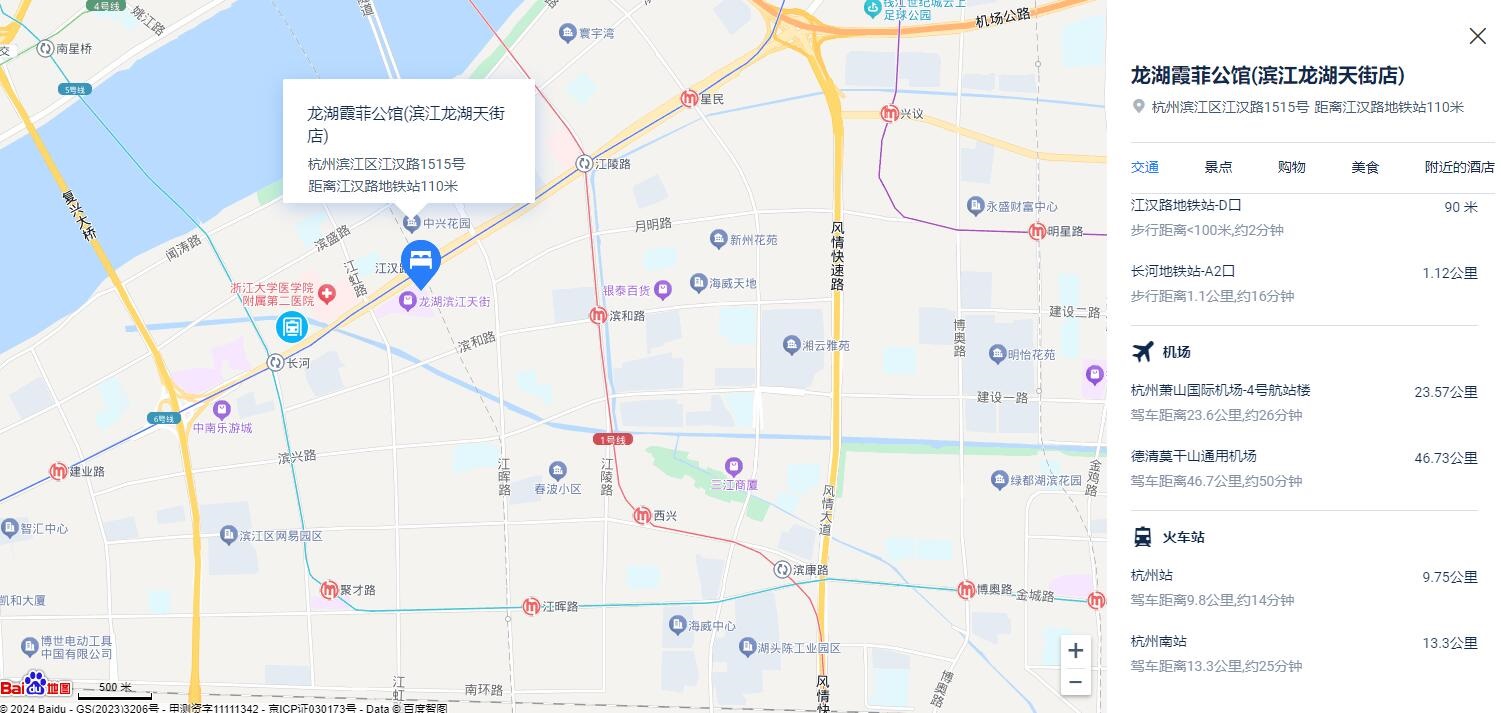This screenshot has width=1501, height=713.
Task: Zoom out of the map
Action: (x=1075, y=682)
